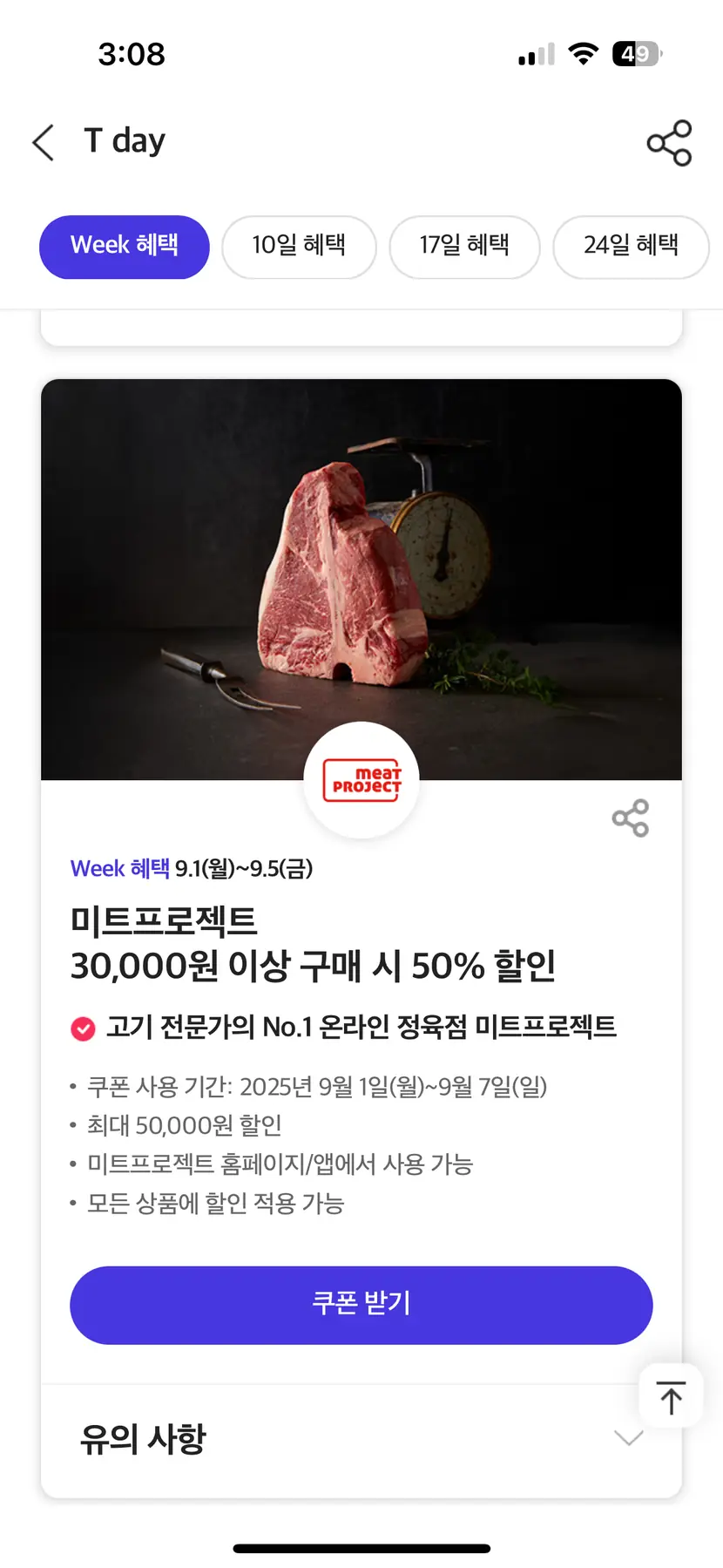The width and height of the screenshot is (723, 1568).
Task: Select the Week 혜택 tab
Action: point(125,247)
